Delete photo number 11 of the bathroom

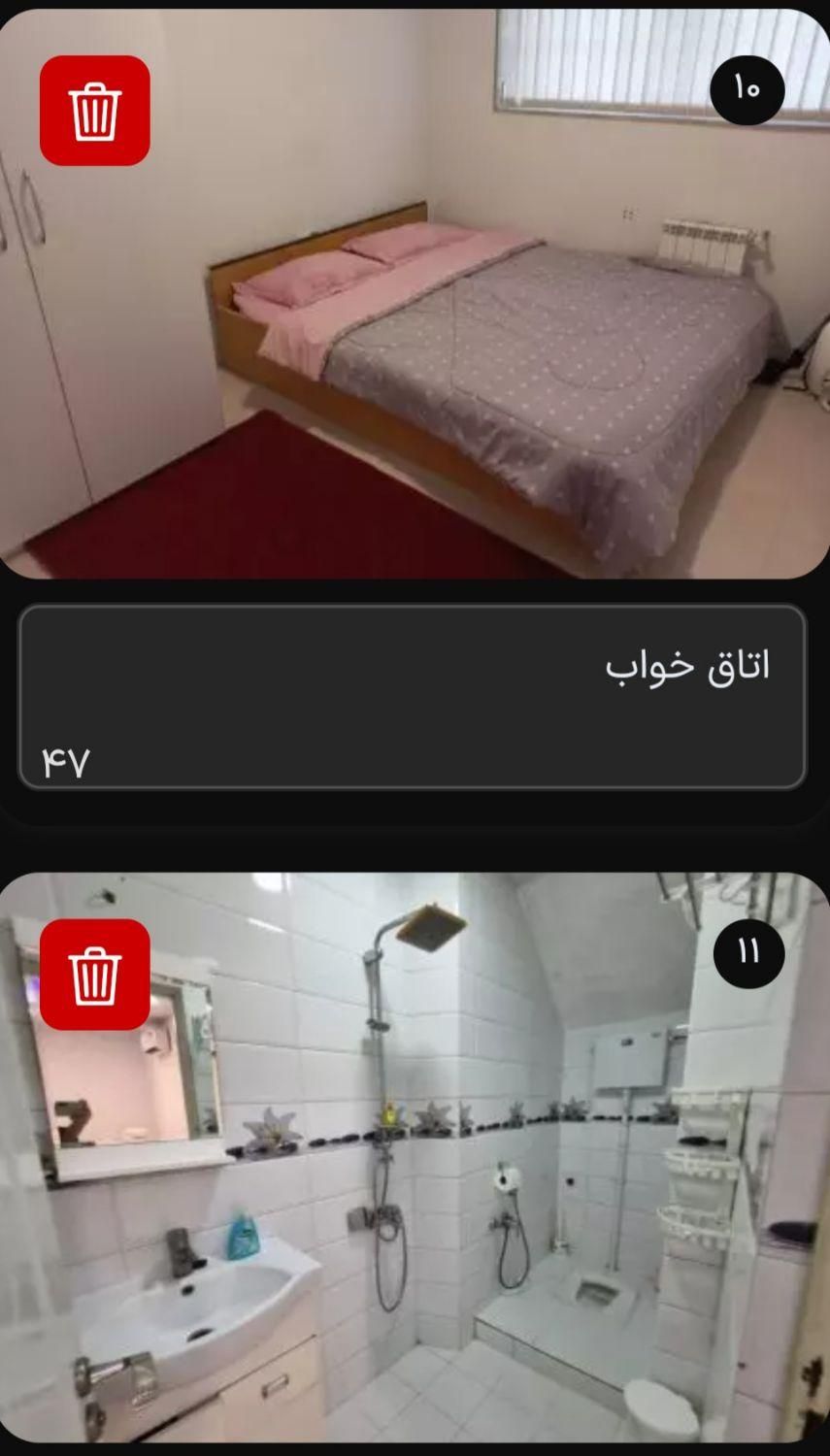click(94, 975)
